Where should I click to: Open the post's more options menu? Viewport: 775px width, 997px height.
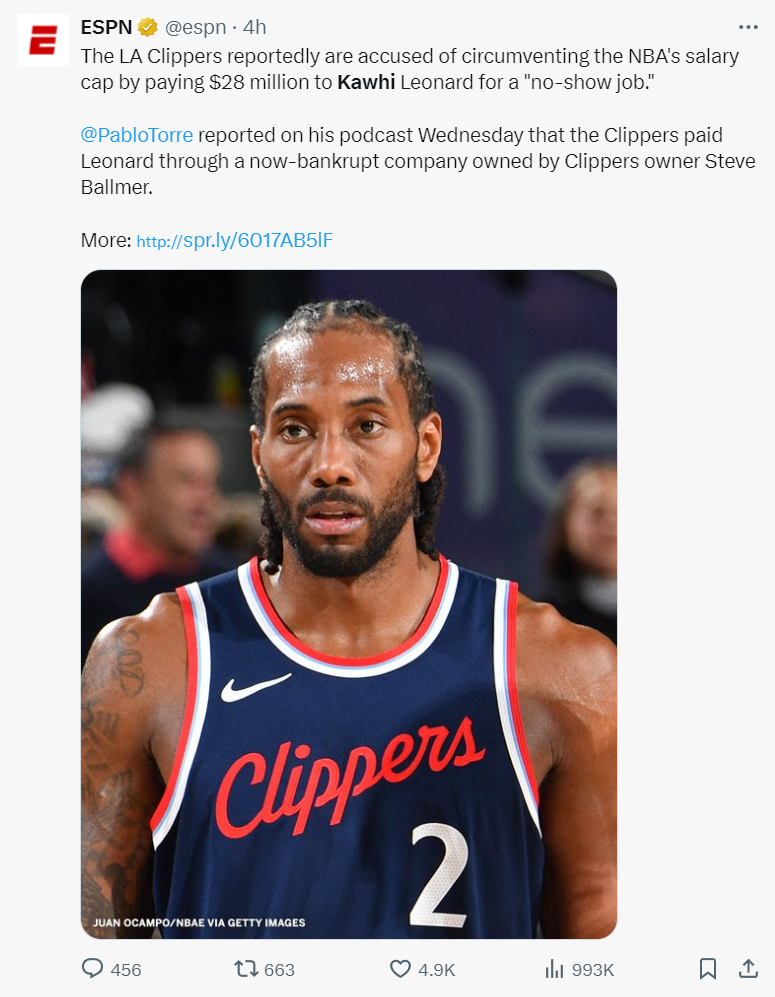(x=747, y=27)
